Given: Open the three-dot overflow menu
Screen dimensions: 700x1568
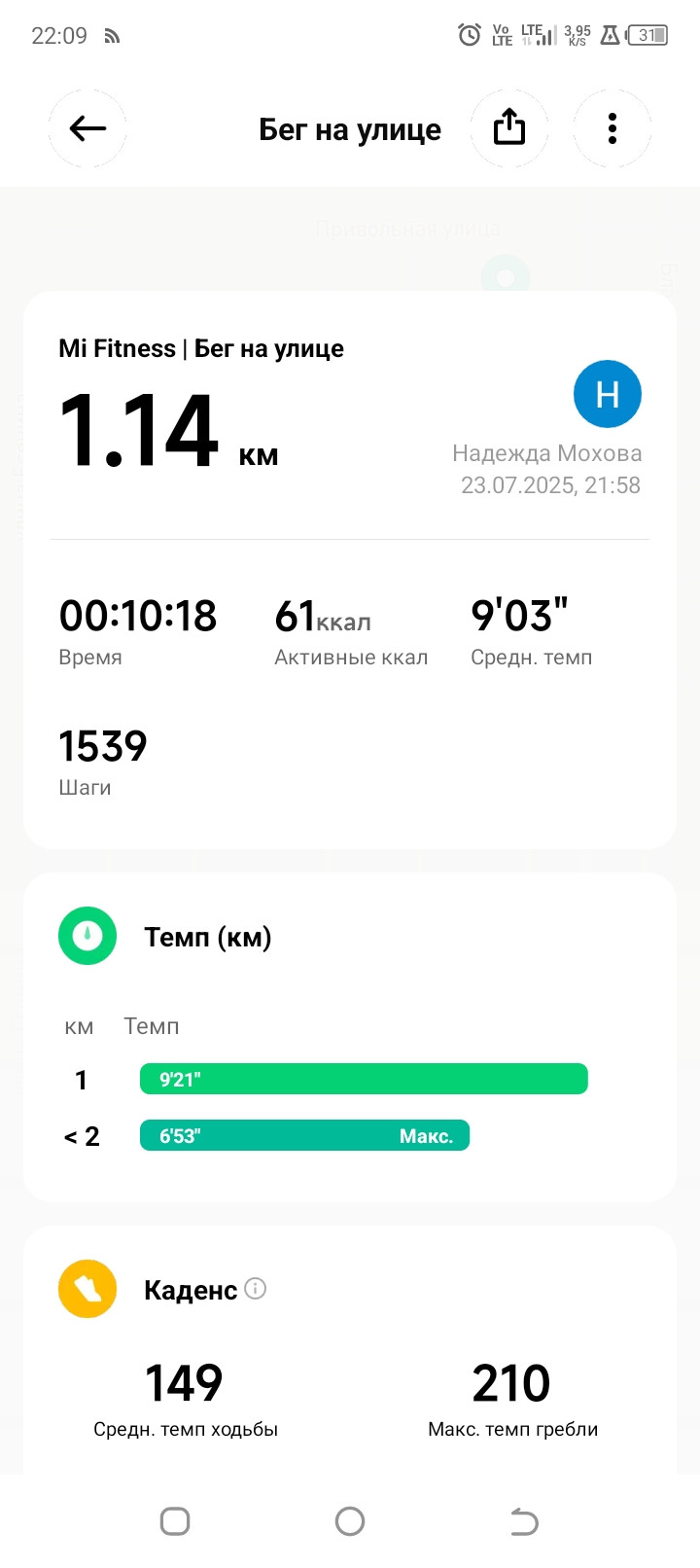Looking at the screenshot, I should tap(612, 128).
